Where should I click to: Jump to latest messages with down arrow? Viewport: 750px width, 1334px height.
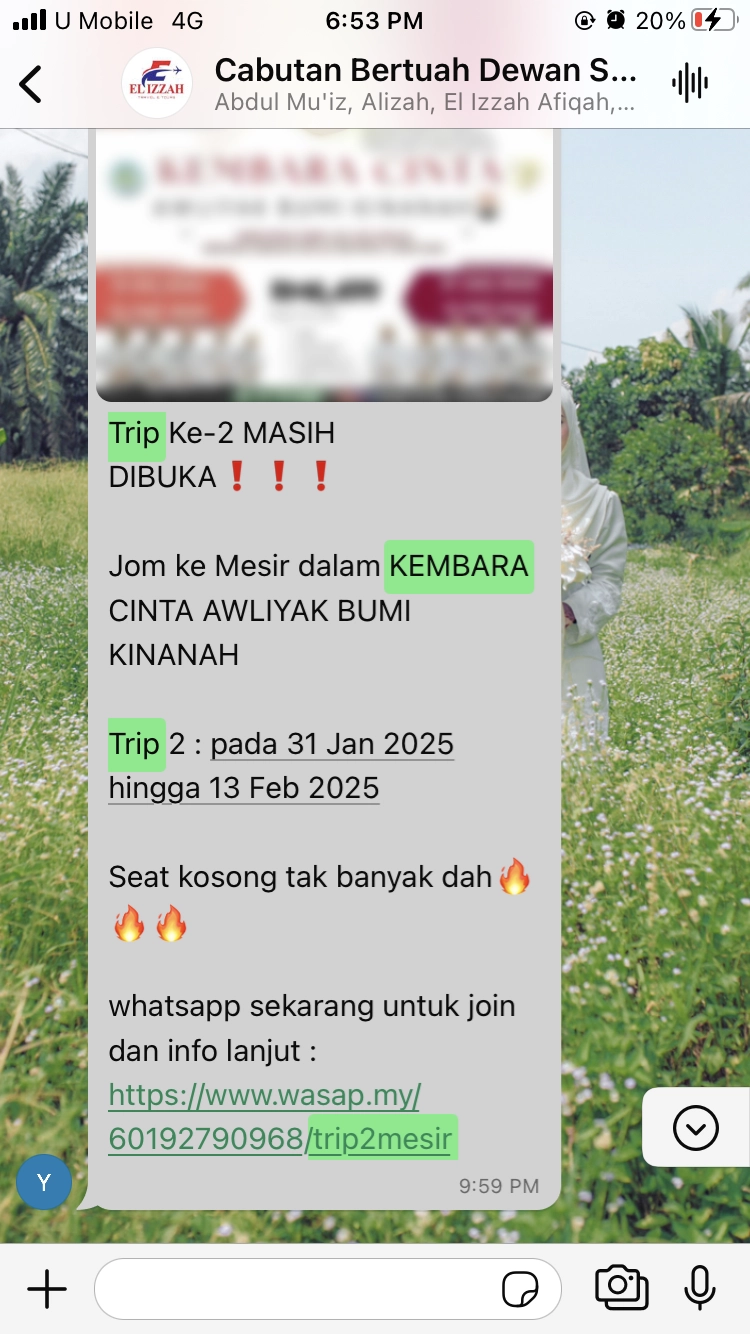coord(696,1128)
